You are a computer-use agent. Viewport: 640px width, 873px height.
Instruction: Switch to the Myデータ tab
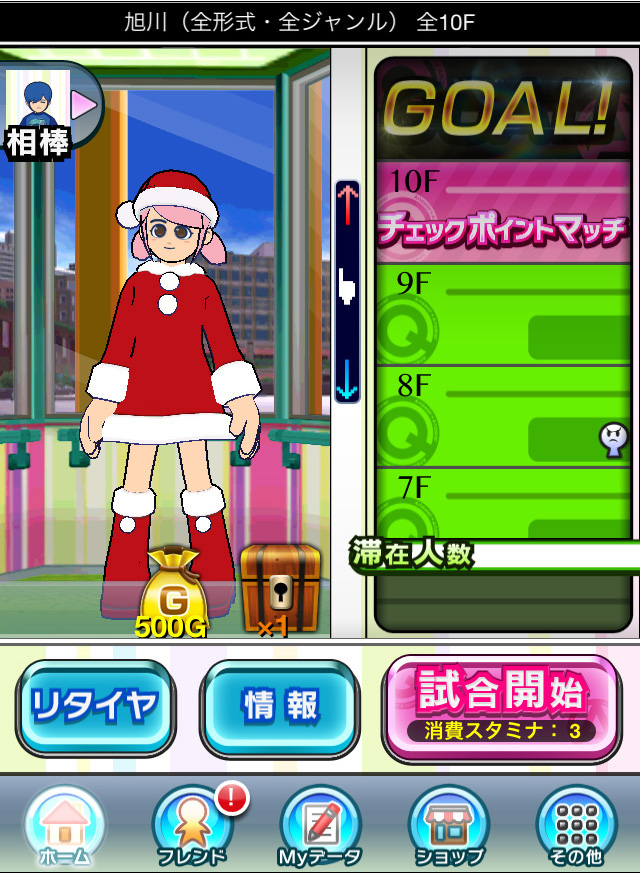click(320, 827)
